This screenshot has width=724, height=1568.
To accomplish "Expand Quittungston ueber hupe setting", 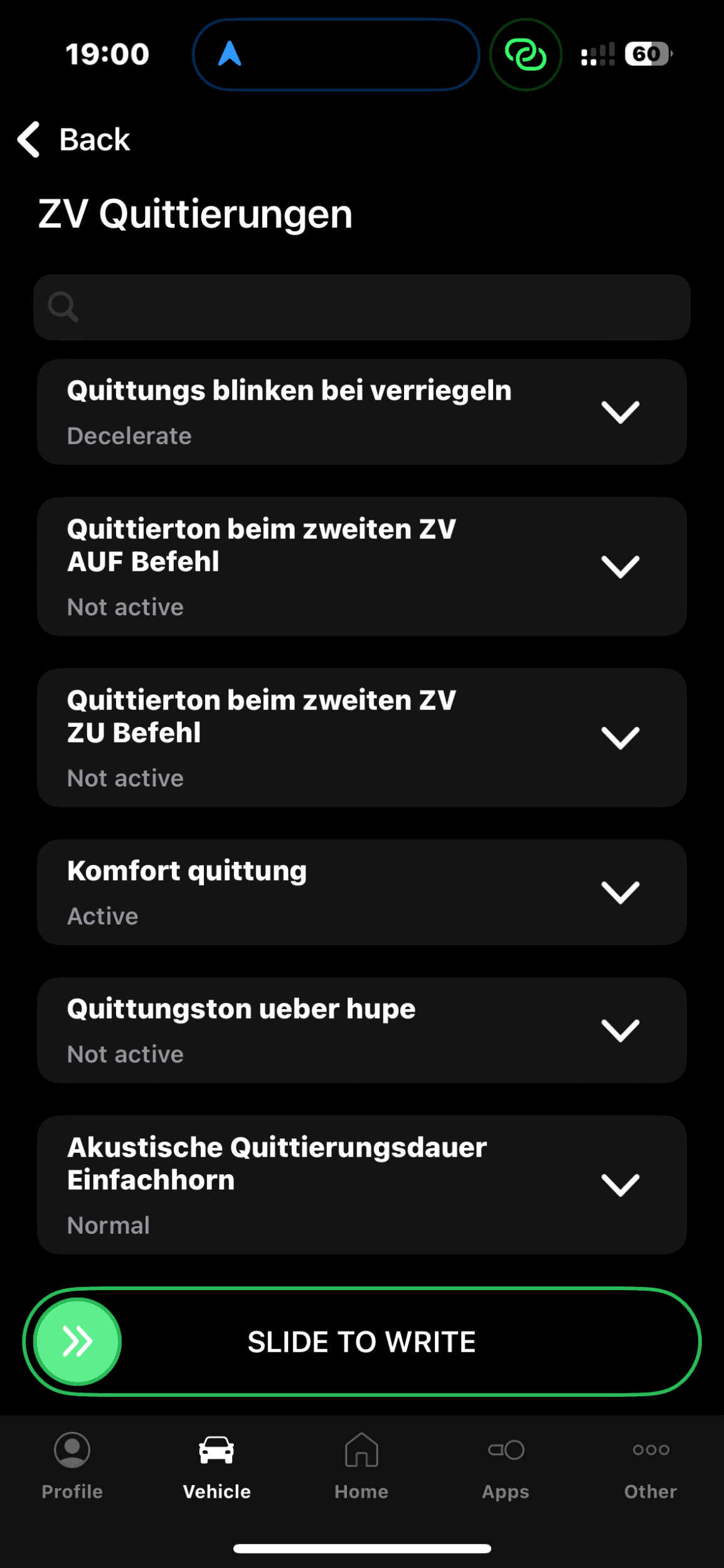I will point(362,1030).
